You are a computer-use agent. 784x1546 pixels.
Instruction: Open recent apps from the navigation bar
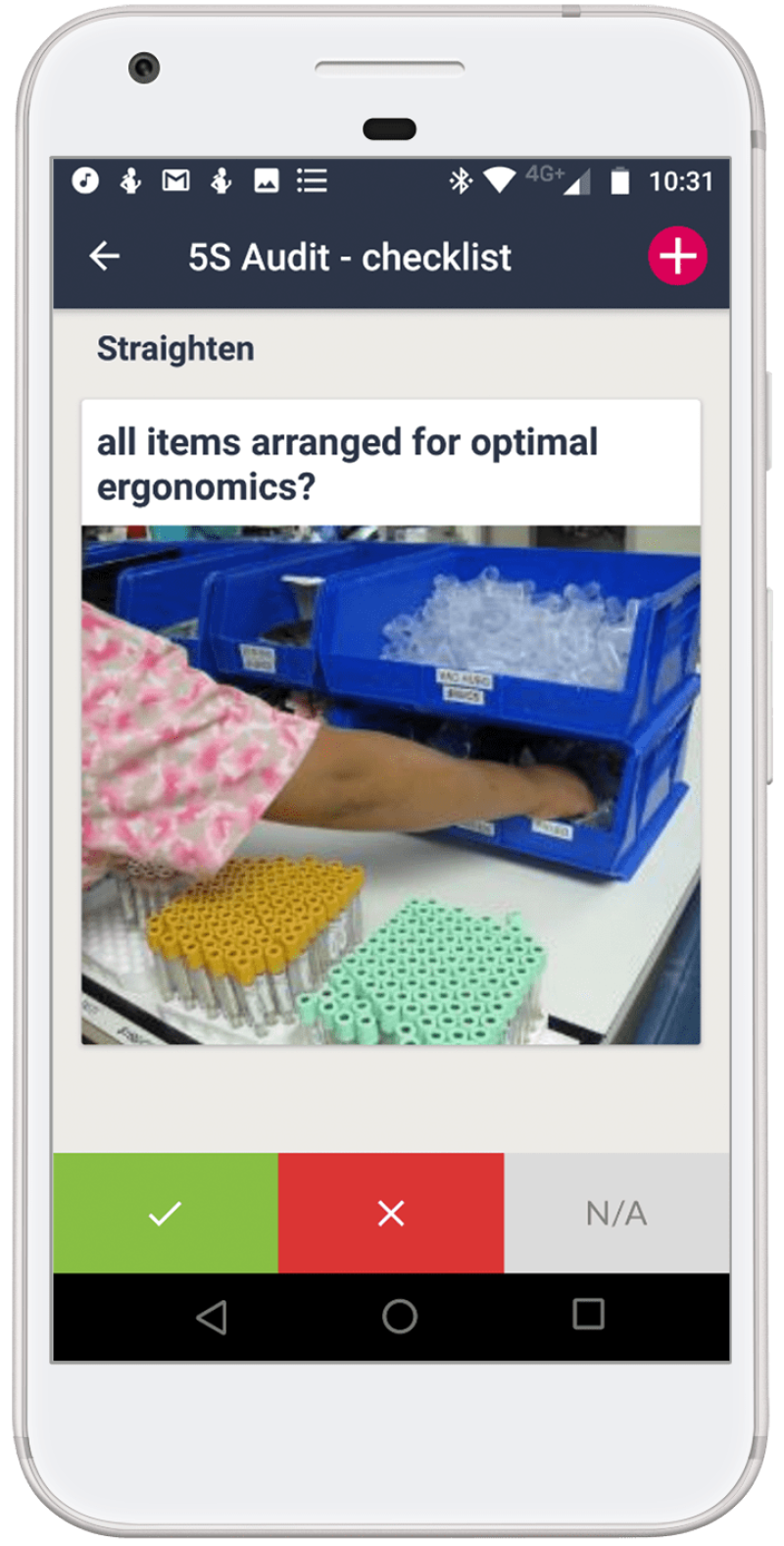[588, 1315]
